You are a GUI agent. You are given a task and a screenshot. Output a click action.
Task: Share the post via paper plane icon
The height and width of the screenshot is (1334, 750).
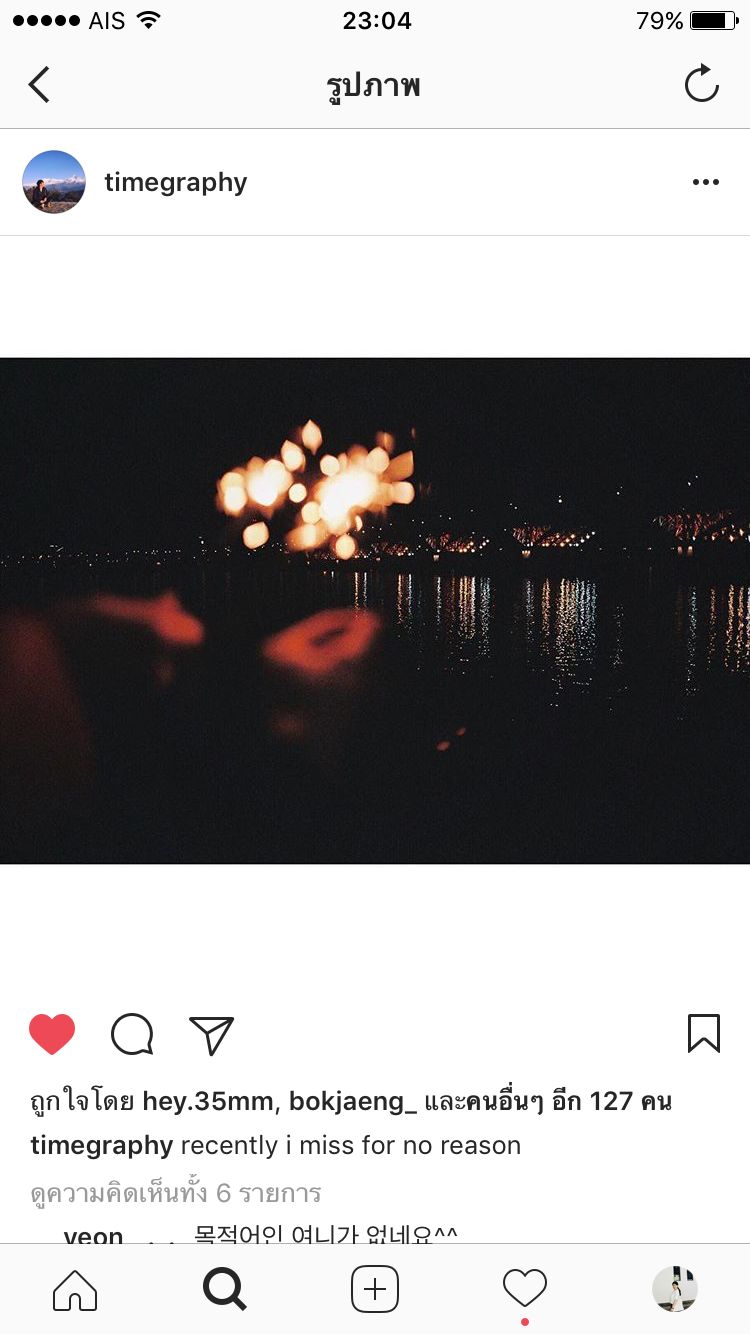point(211,1035)
